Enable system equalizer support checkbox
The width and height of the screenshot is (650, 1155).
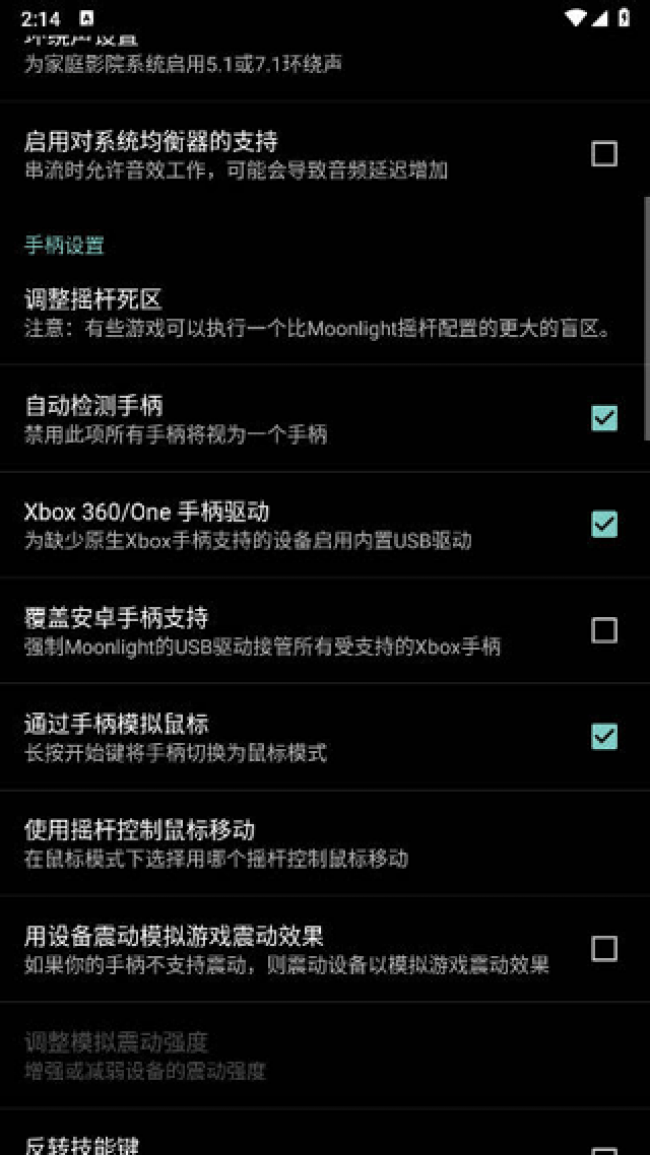click(x=604, y=154)
